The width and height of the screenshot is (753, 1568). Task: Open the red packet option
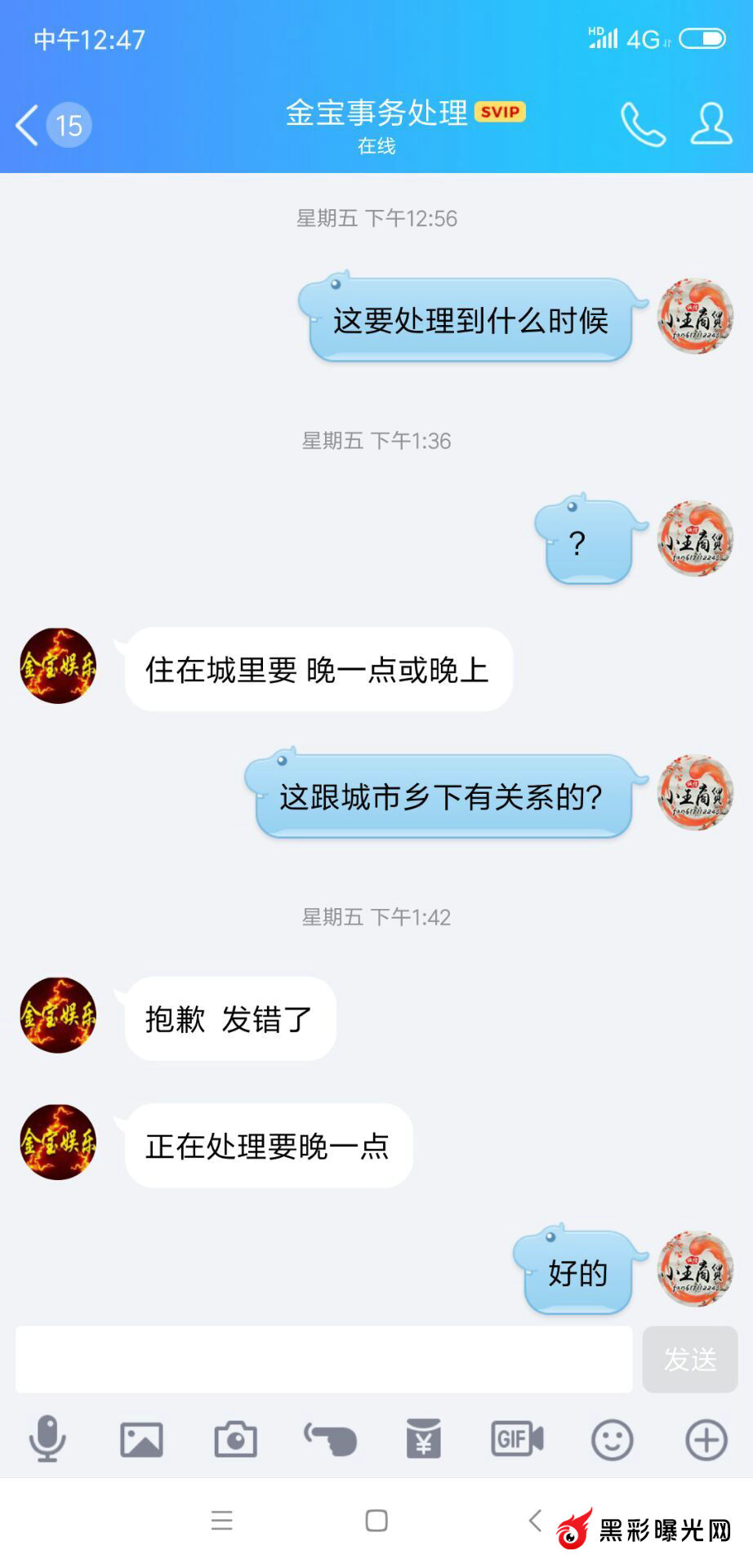click(424, 1439)
